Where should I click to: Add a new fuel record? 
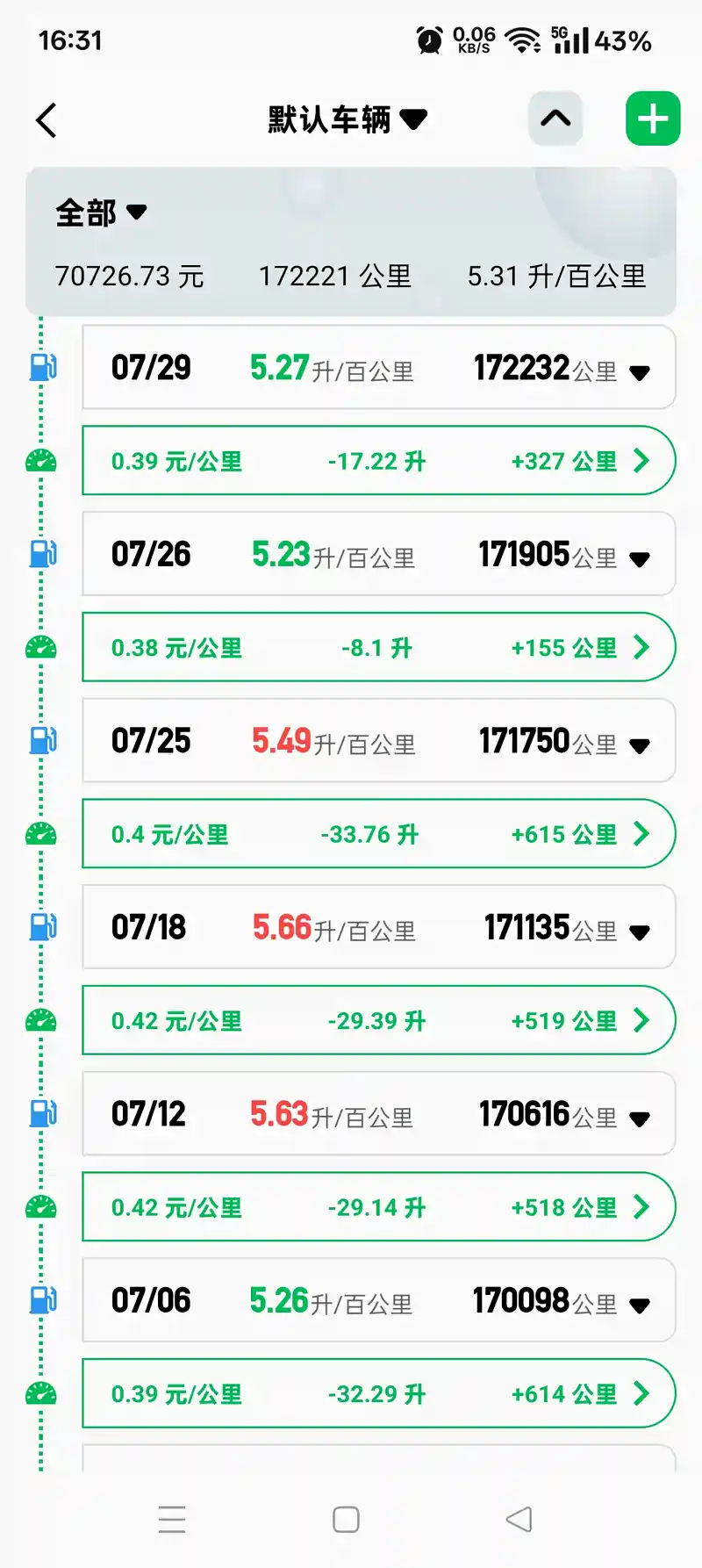653,119
